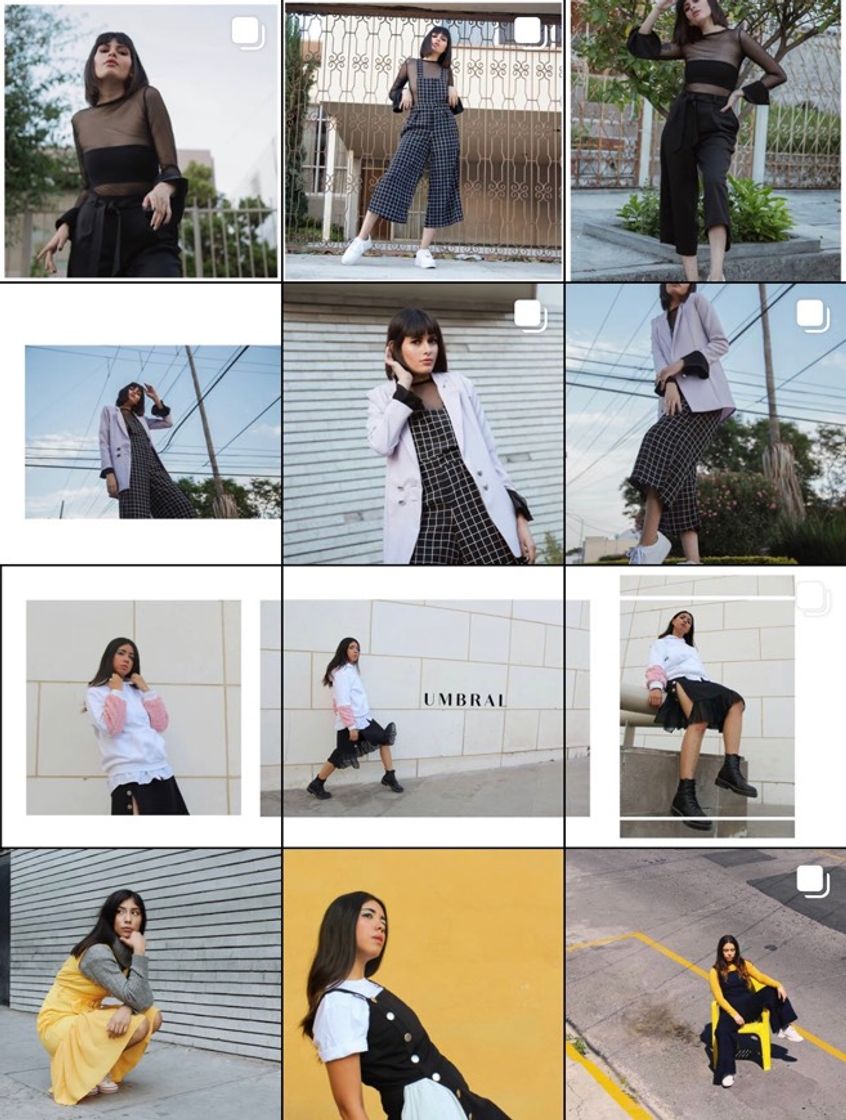
Task: Open the post of the woman seated in black boots
Action: click(x=705, y=707)
